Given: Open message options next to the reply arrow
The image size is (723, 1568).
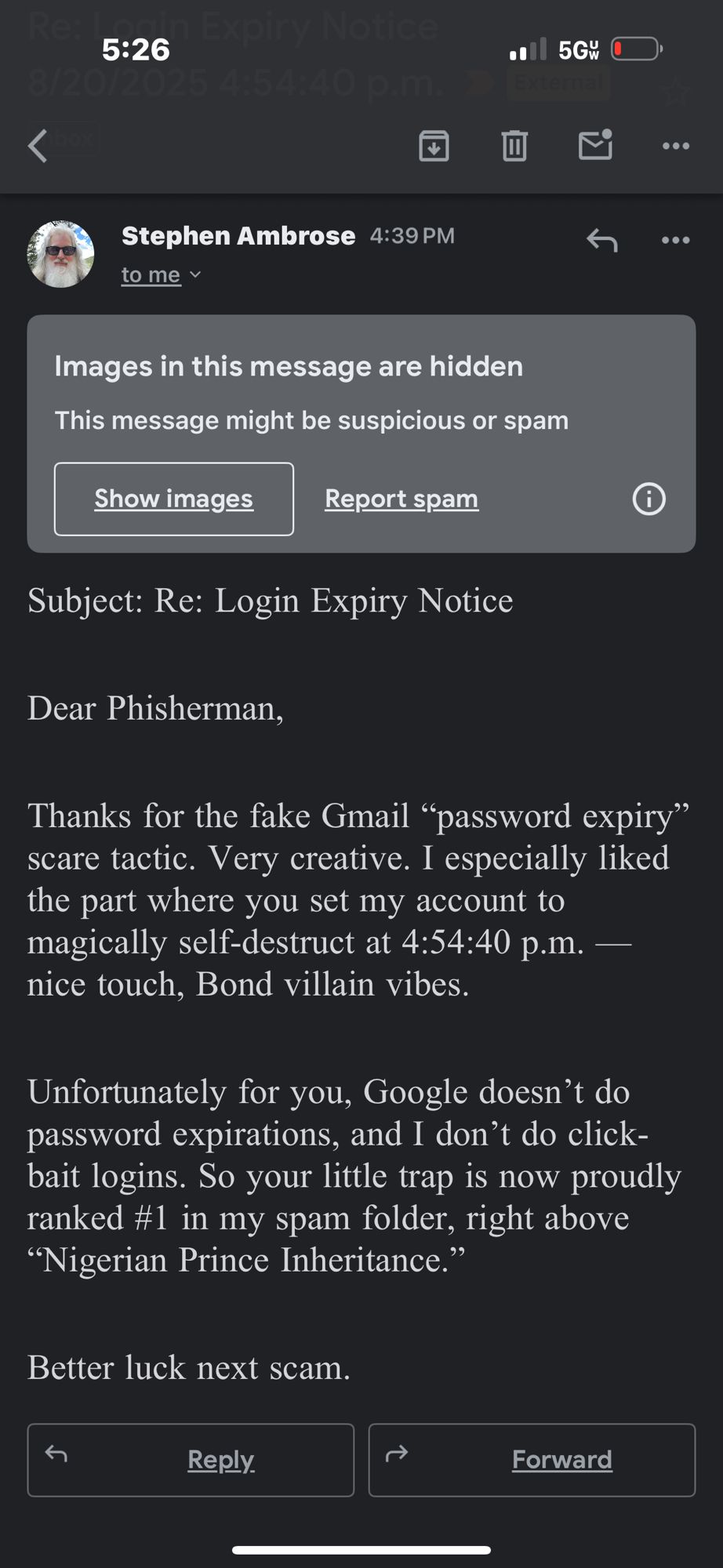Looking at the screenshot, I should click(675, 240).
